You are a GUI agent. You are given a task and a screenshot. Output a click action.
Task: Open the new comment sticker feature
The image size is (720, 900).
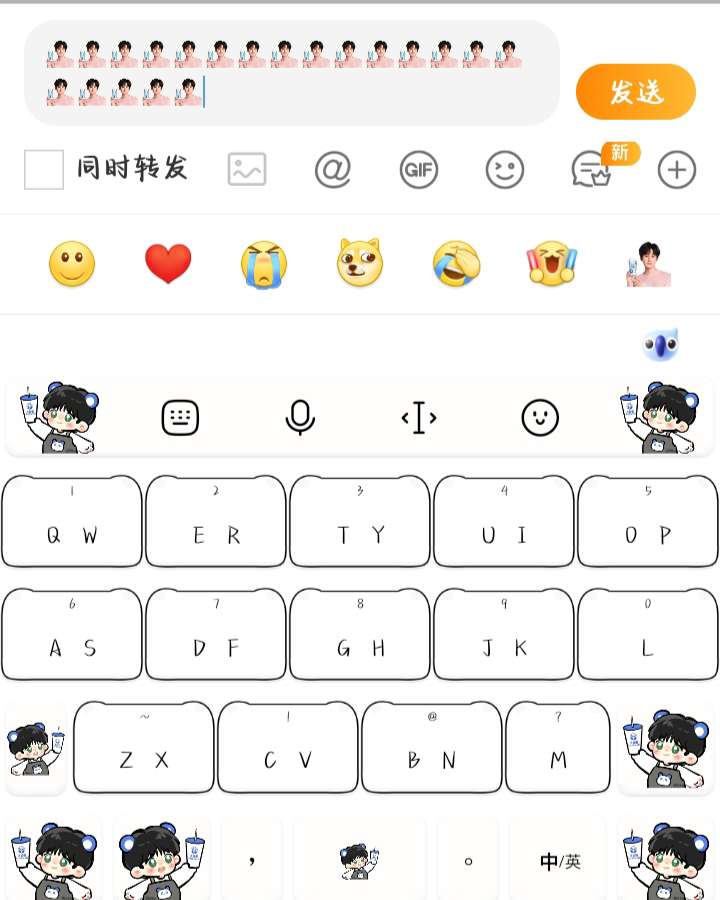tap(592, 171)
